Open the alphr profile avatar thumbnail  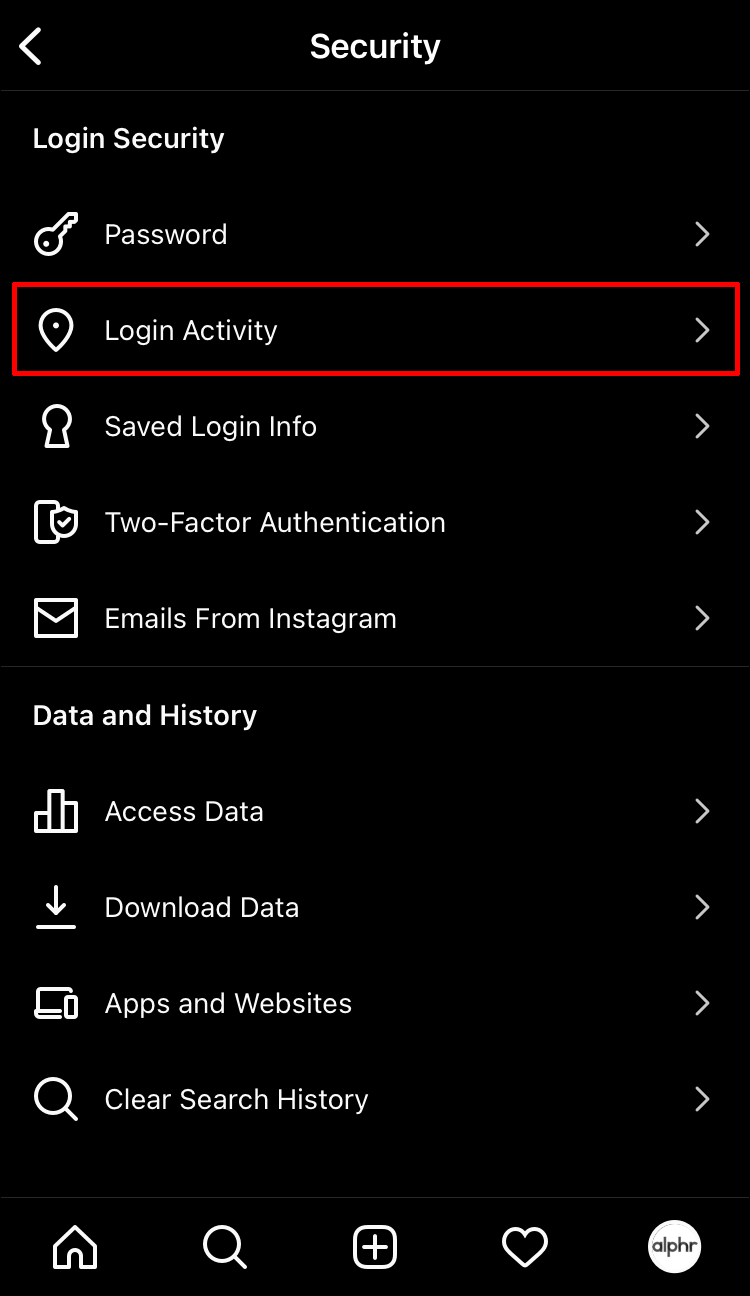[x=674, y=1247]
